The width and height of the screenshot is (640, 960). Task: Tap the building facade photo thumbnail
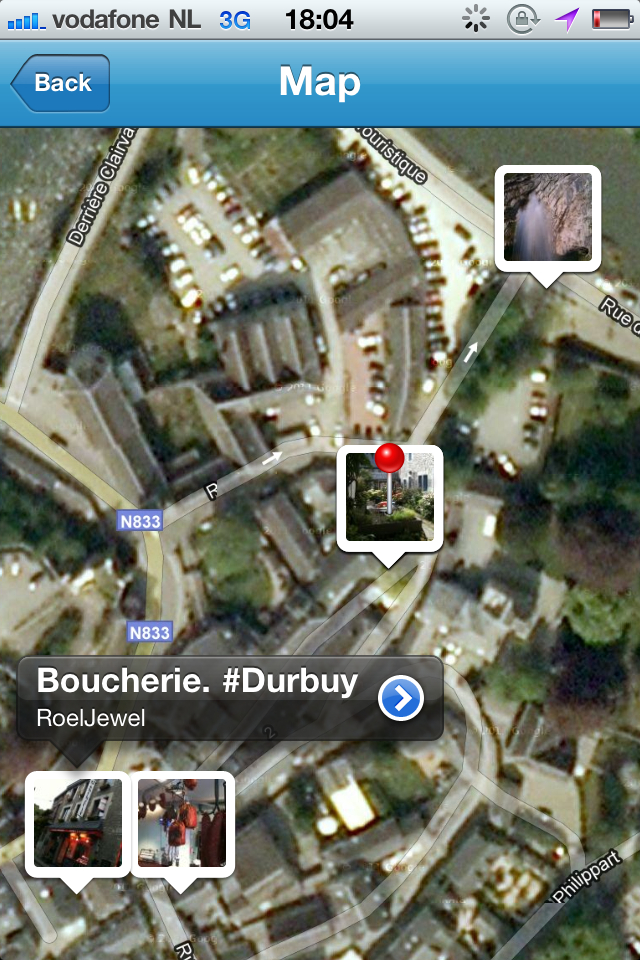coord(77,822)
